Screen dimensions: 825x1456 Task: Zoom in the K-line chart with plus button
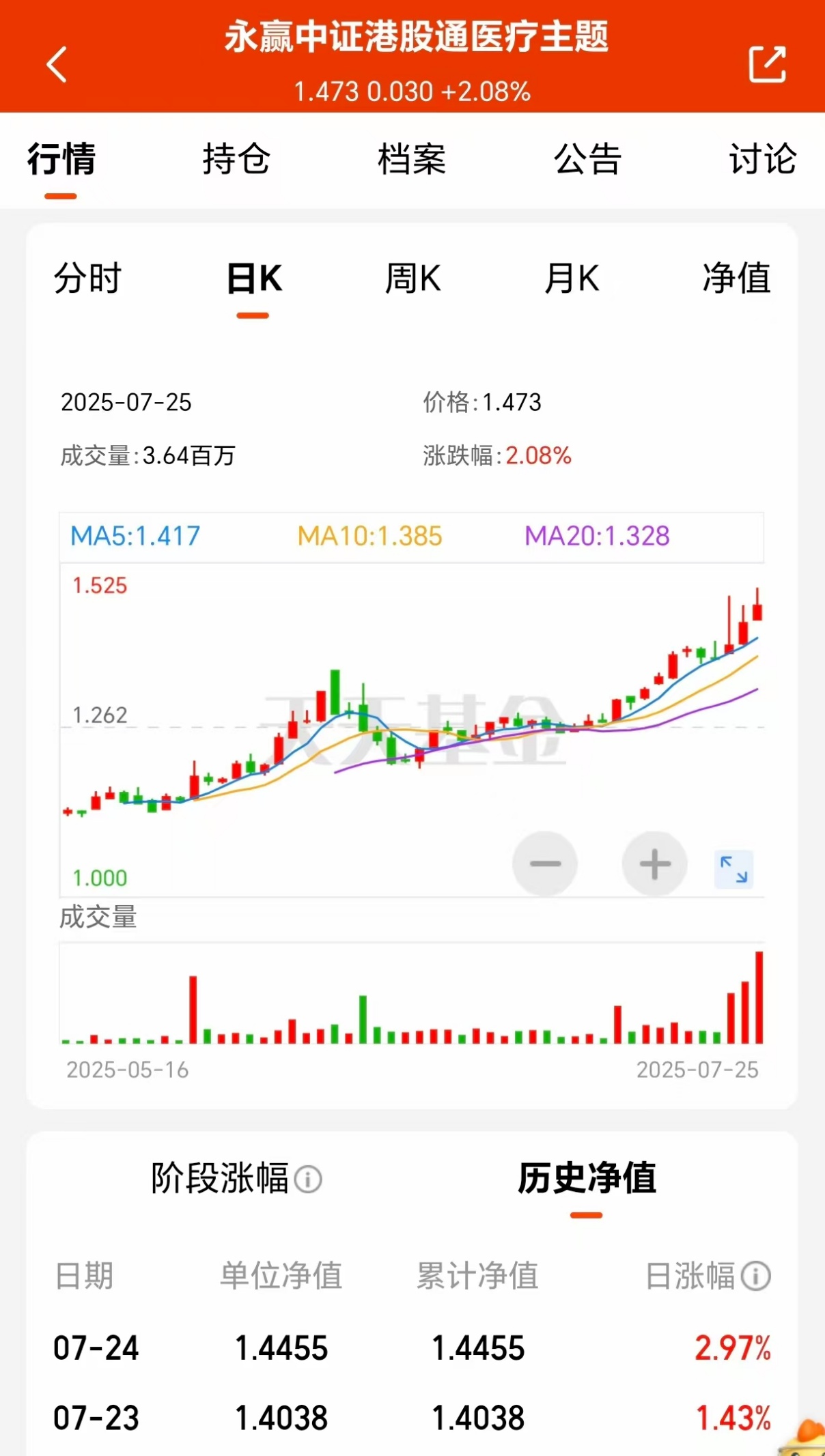pos(654,863)
